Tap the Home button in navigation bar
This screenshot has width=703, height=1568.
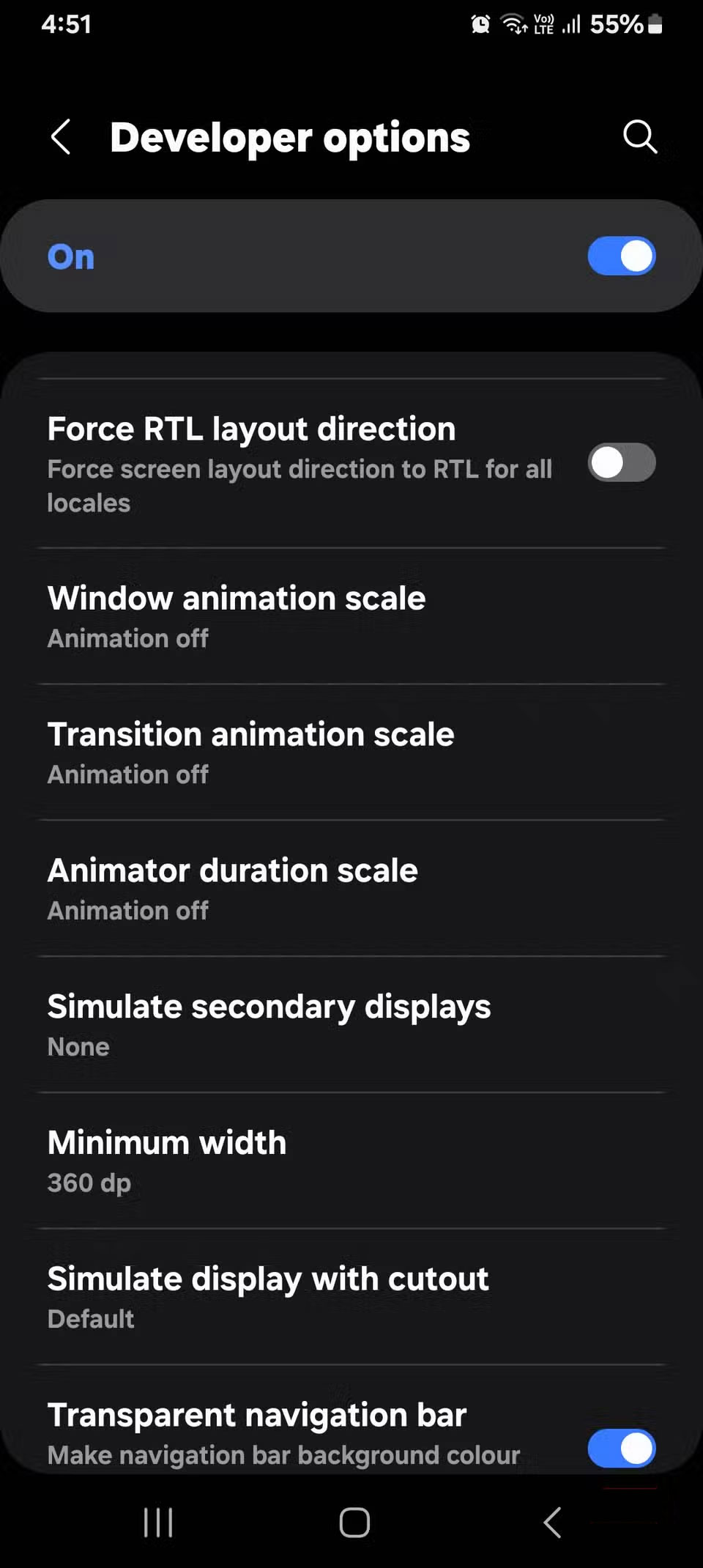(352, 1522)
